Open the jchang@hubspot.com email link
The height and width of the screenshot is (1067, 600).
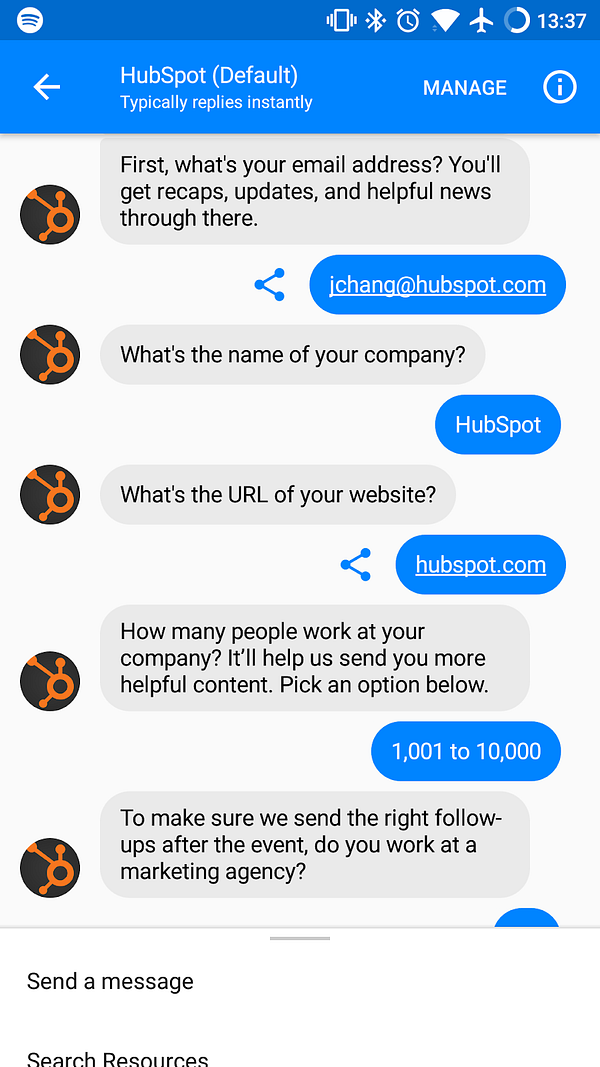click(437, 285)
